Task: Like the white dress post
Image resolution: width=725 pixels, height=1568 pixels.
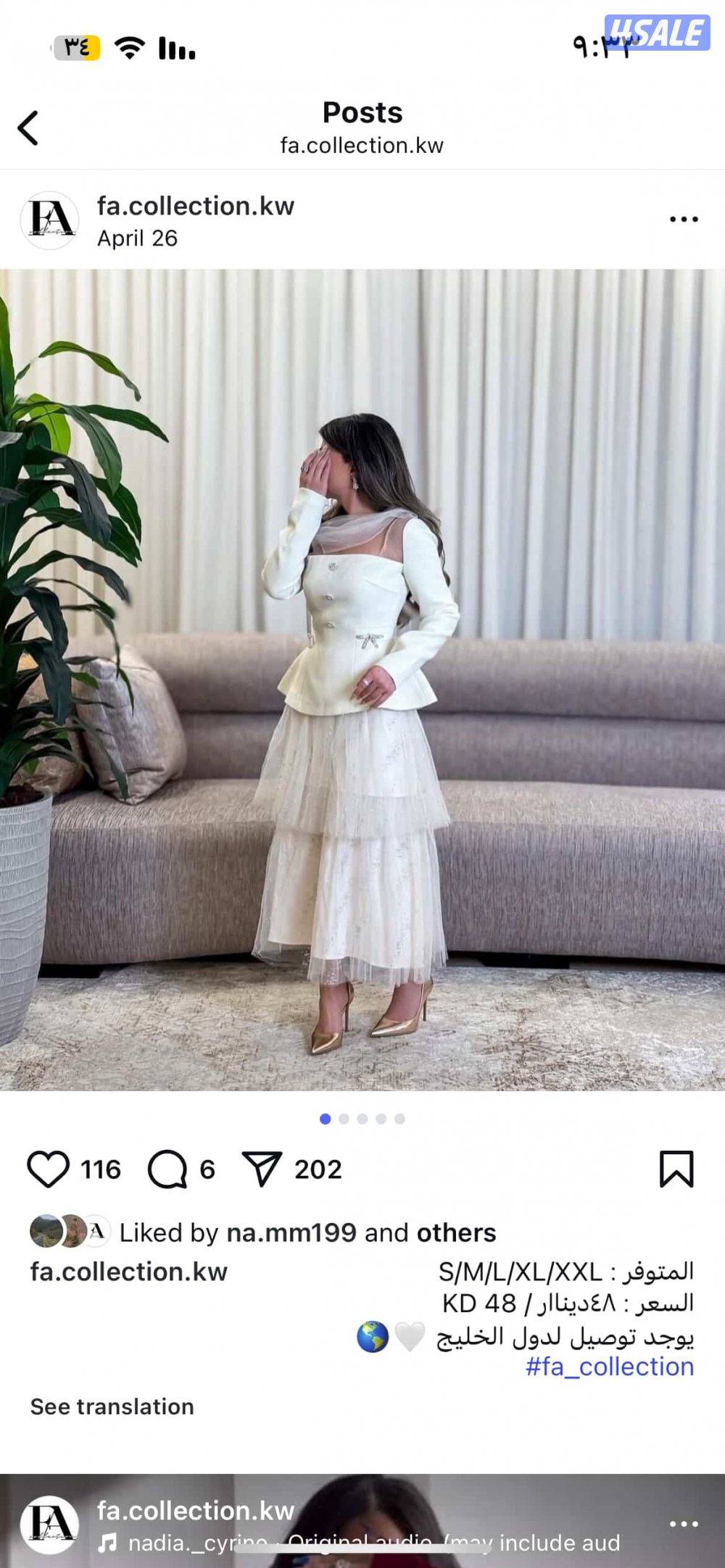Action: pos(48,1169)
